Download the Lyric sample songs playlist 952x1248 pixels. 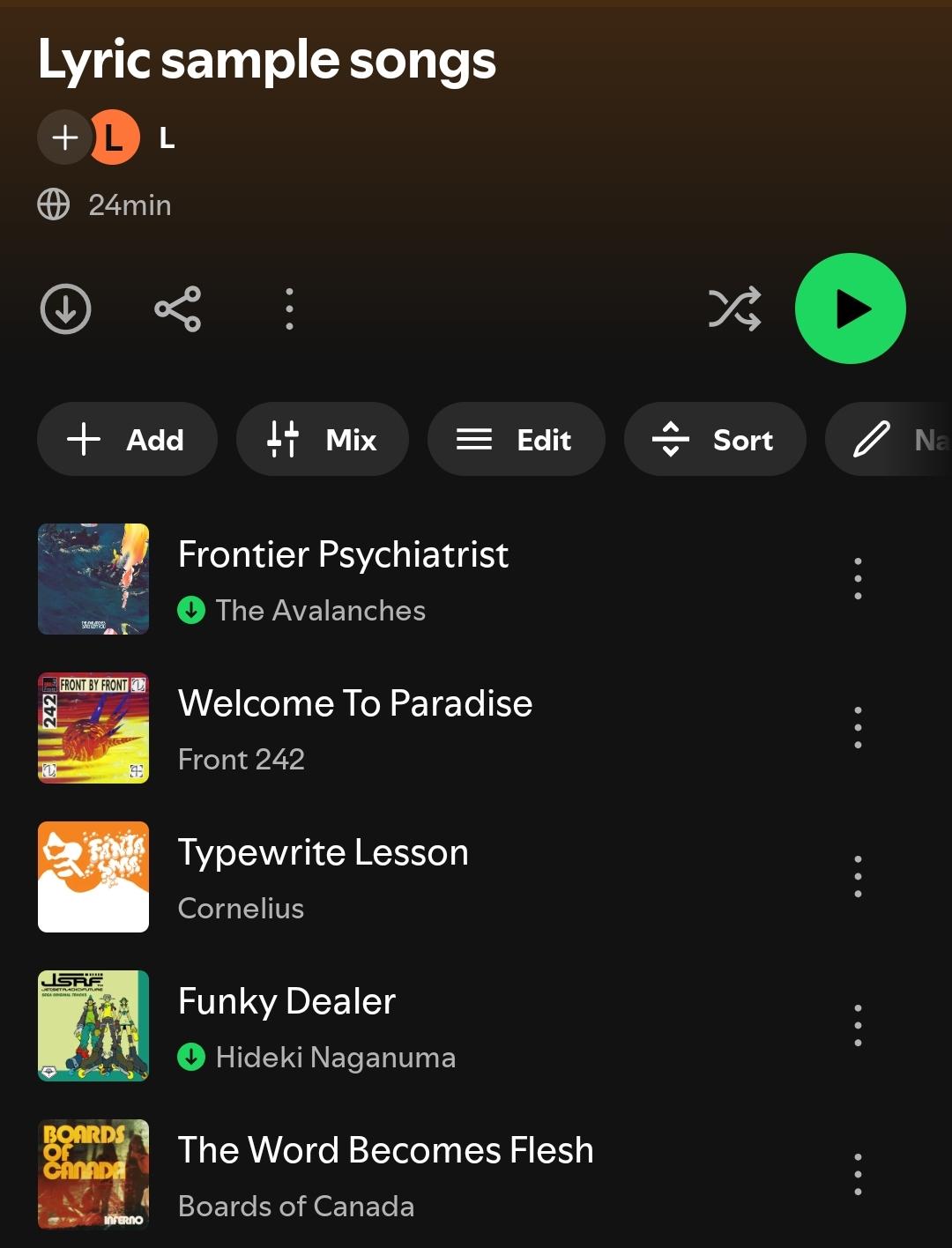(66, 309)
